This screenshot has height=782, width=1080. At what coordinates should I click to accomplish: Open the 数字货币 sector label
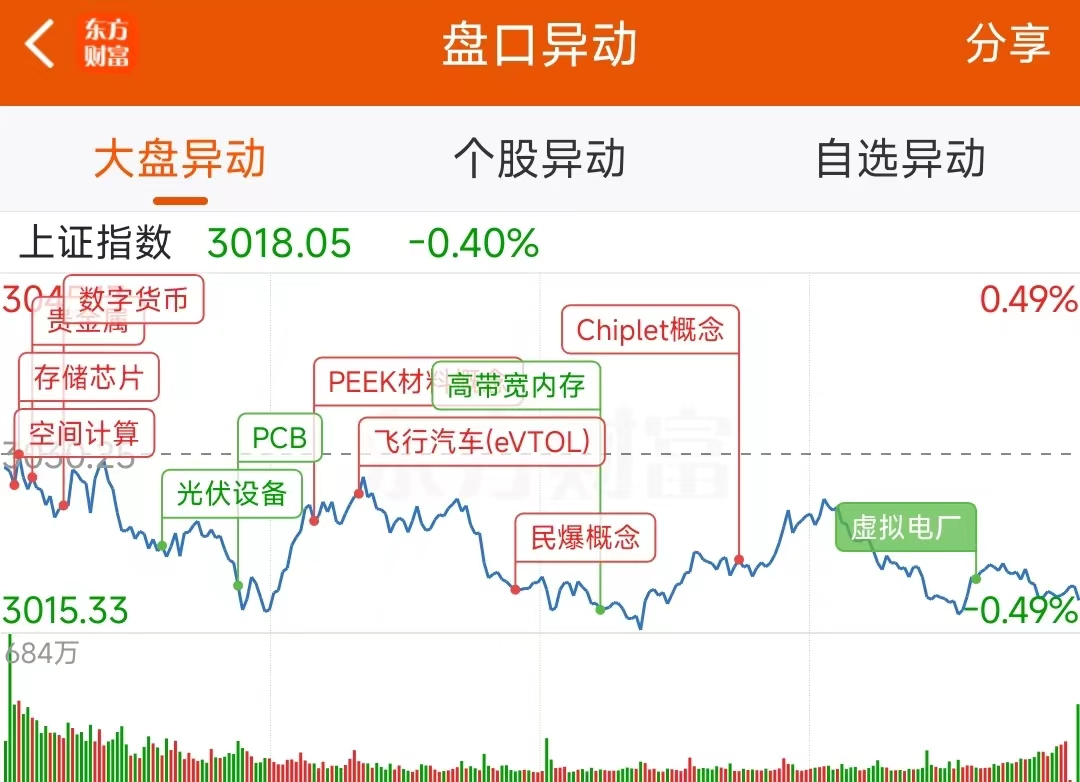(x=134, y=299)
